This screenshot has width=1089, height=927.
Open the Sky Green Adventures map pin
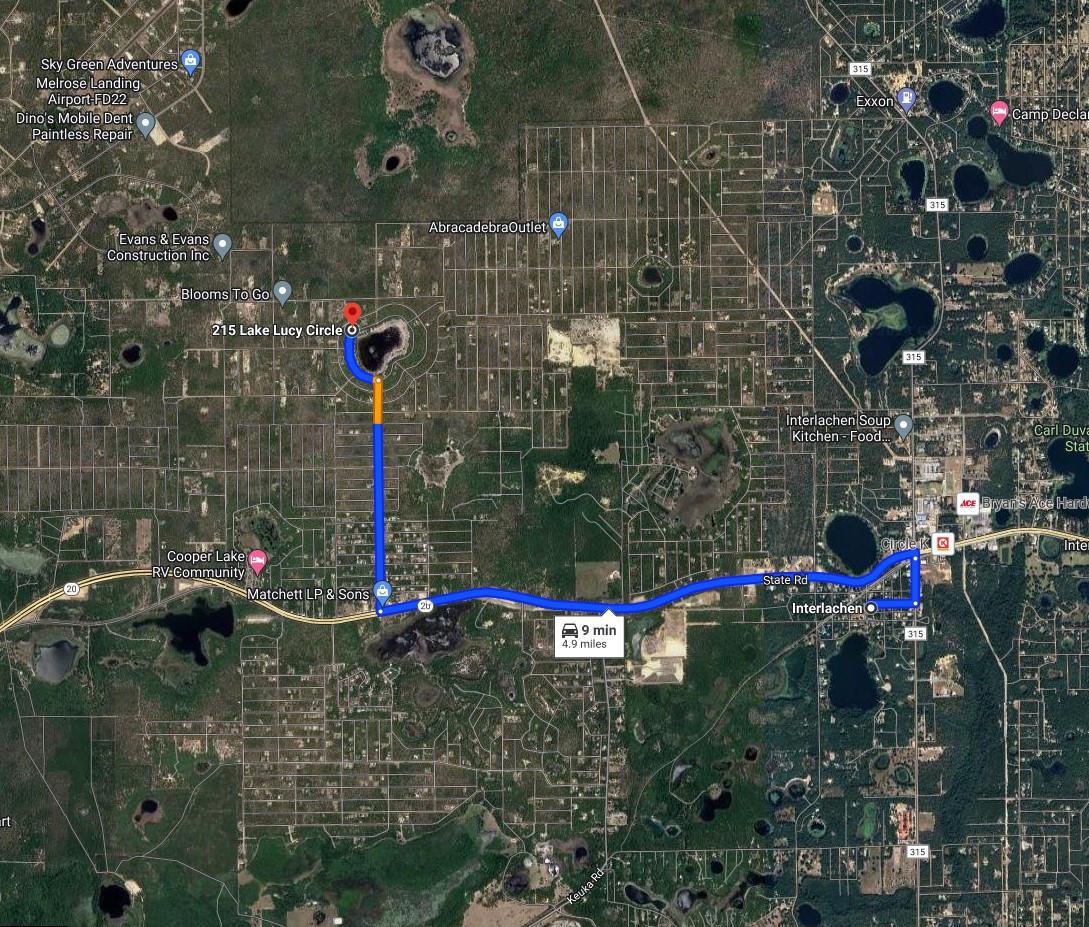coord(191,64)
